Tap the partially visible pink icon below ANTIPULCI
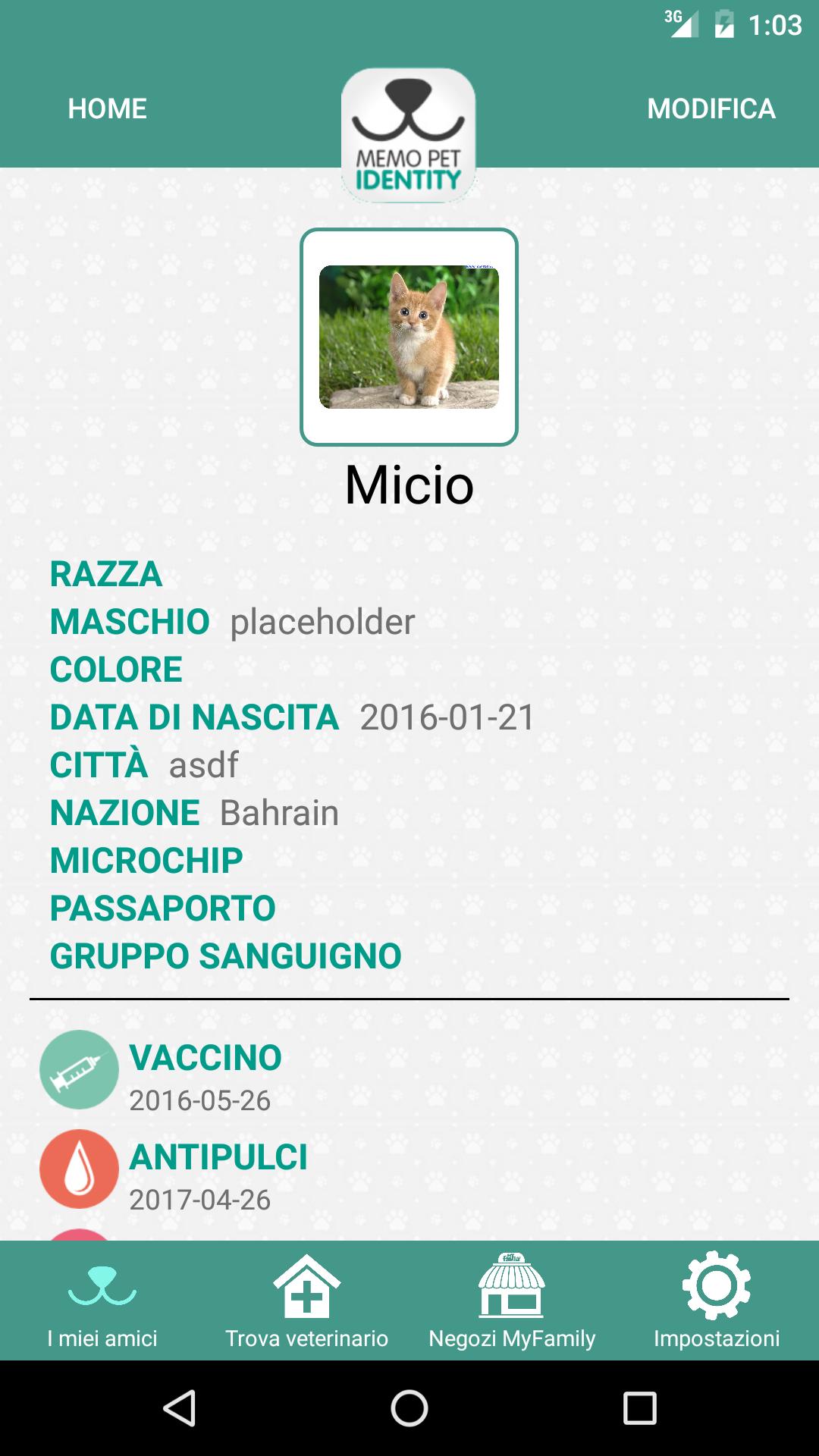 coord(78,1232)
